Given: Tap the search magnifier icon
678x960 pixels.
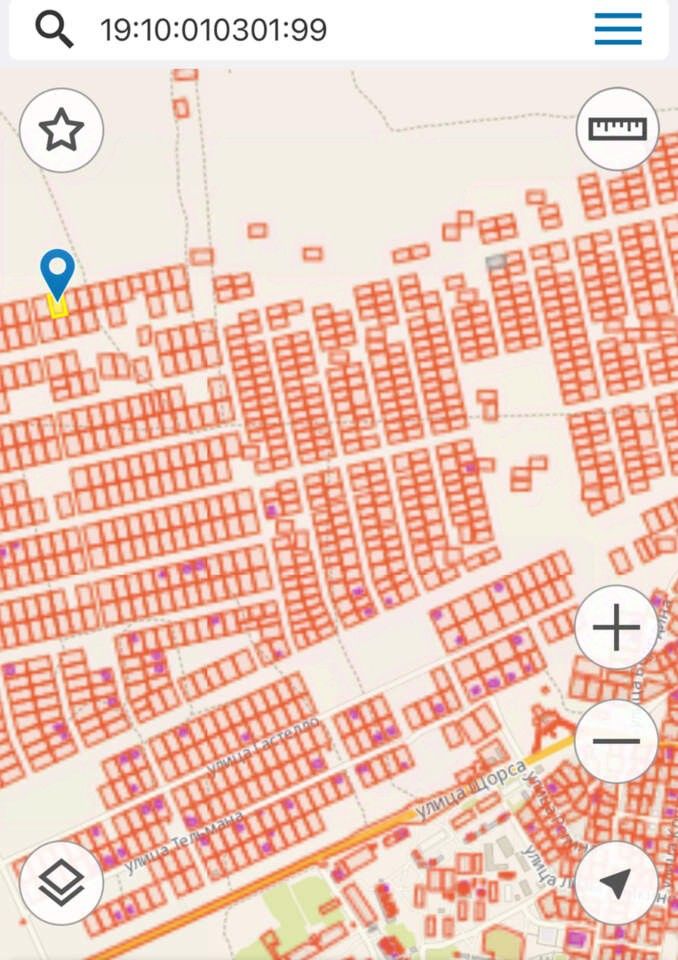Looking at the screenshot, I should pos(54,30).
